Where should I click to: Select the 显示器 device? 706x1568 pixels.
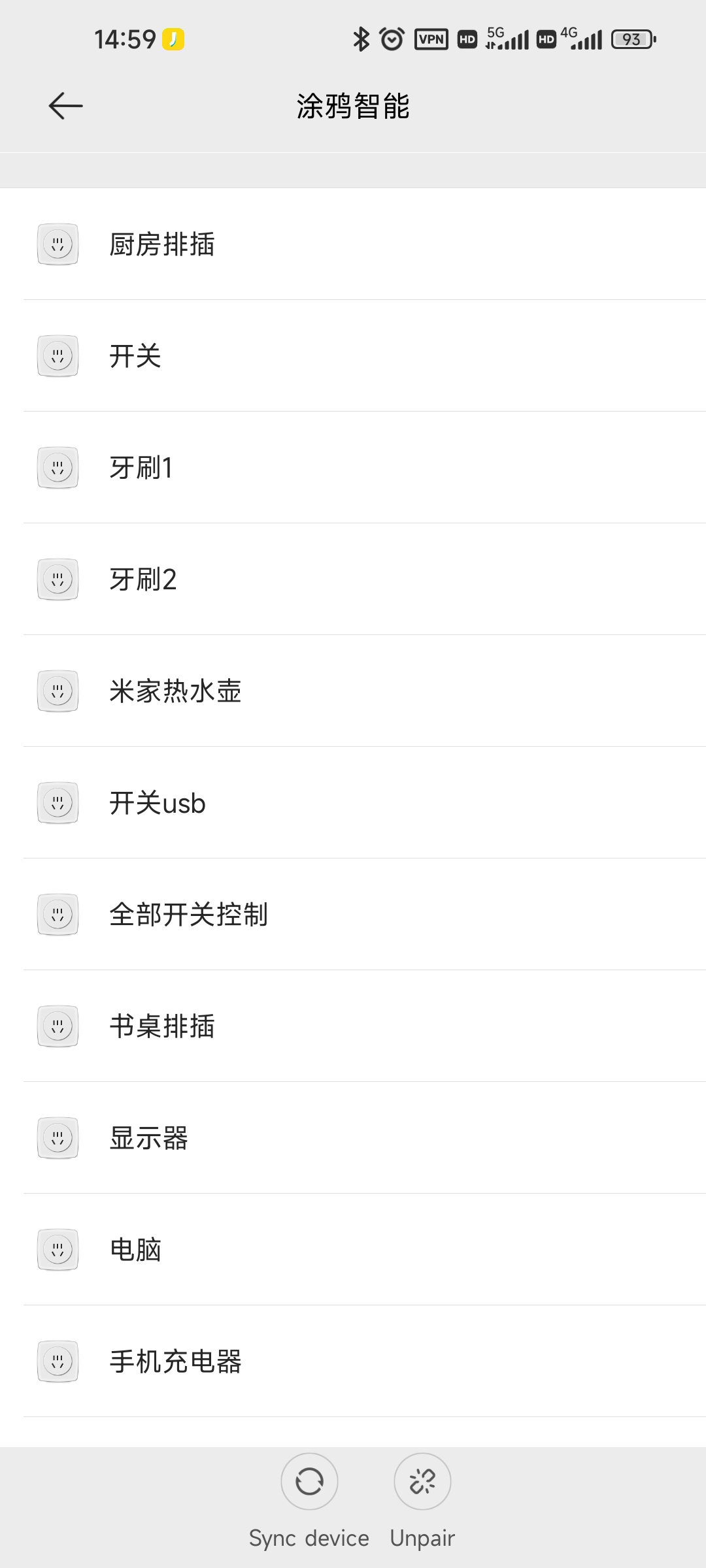pyautogui.click(x=353, y=1138)
